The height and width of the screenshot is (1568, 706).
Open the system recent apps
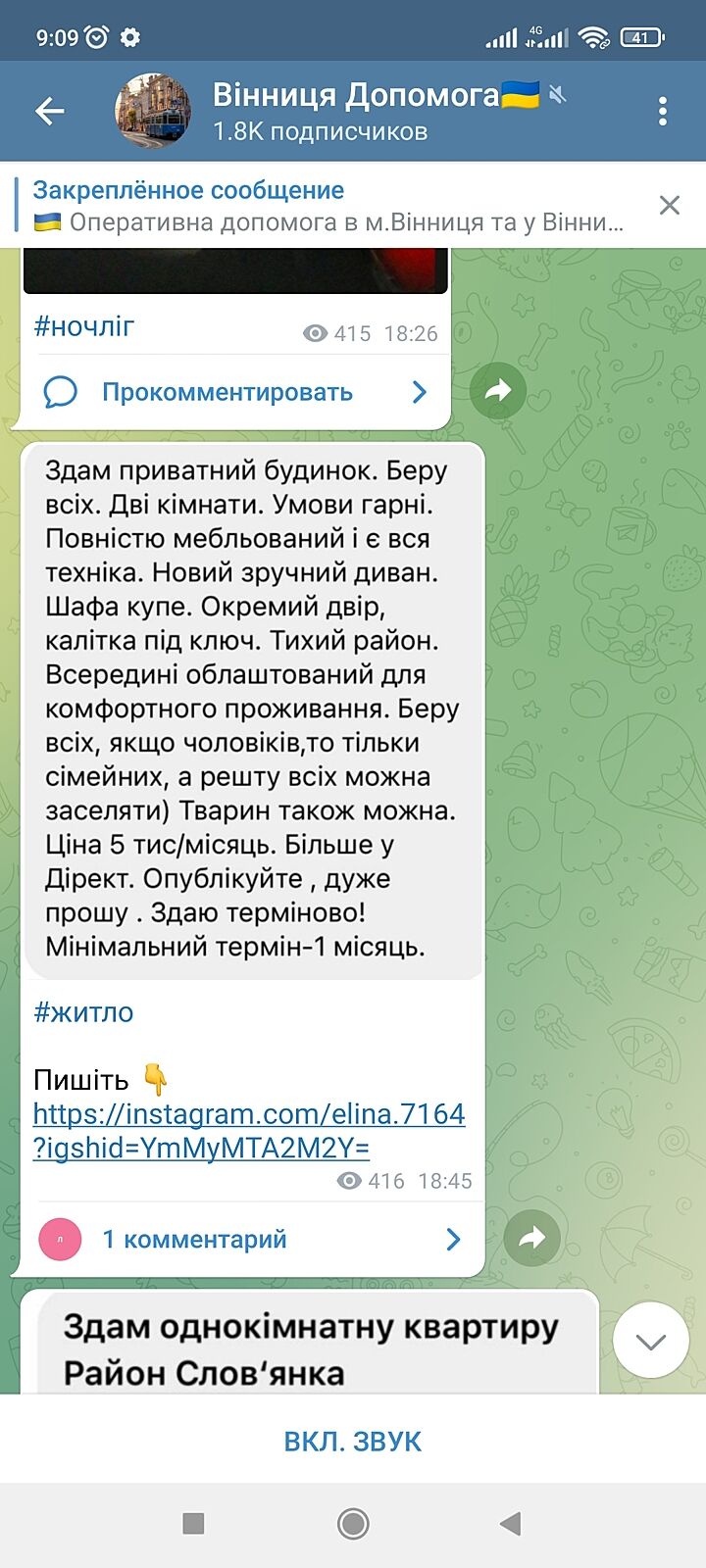pos(194,1524)
